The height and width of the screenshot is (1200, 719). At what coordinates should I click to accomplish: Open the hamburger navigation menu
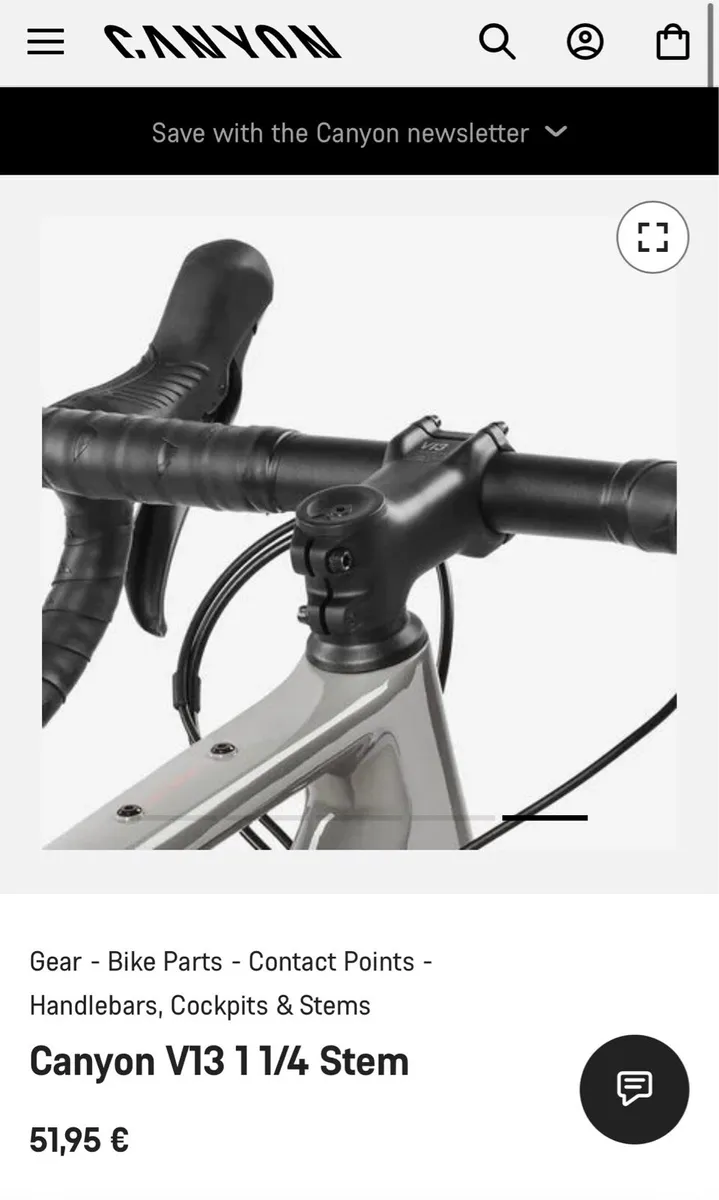coord(46,42)
